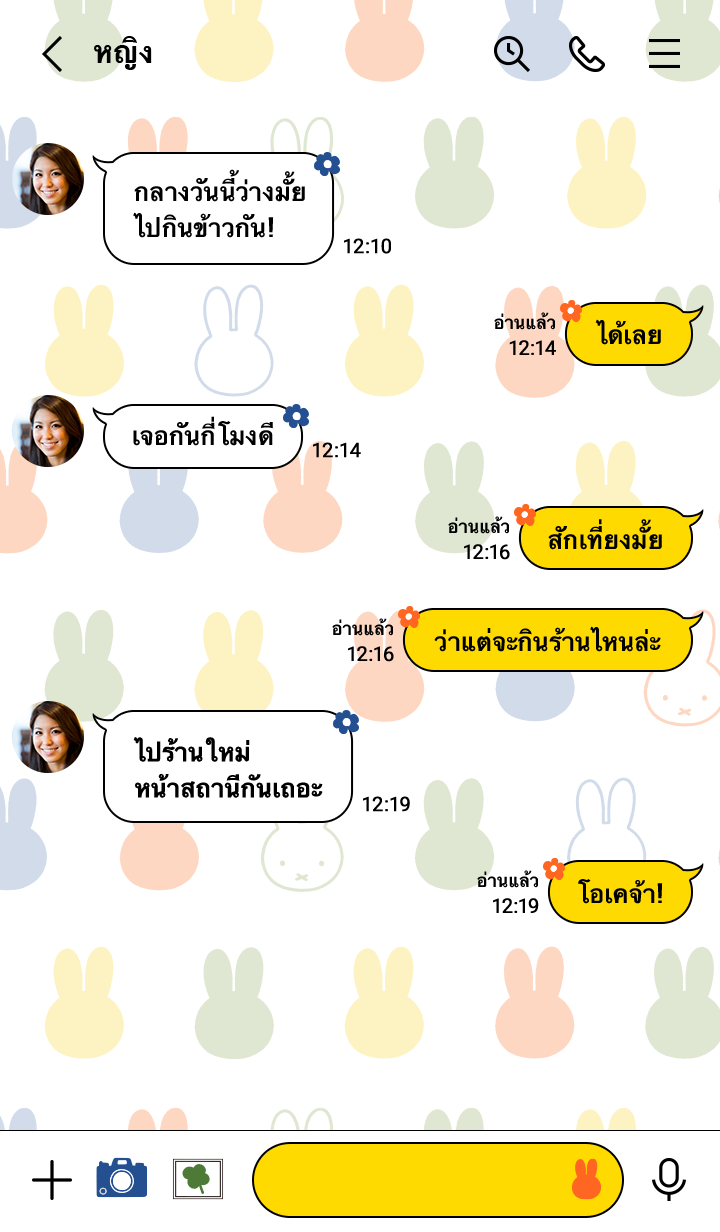
Task: Open stickers via the rabbit icon
Action: pyautogui.click(x=586, y=1180)
